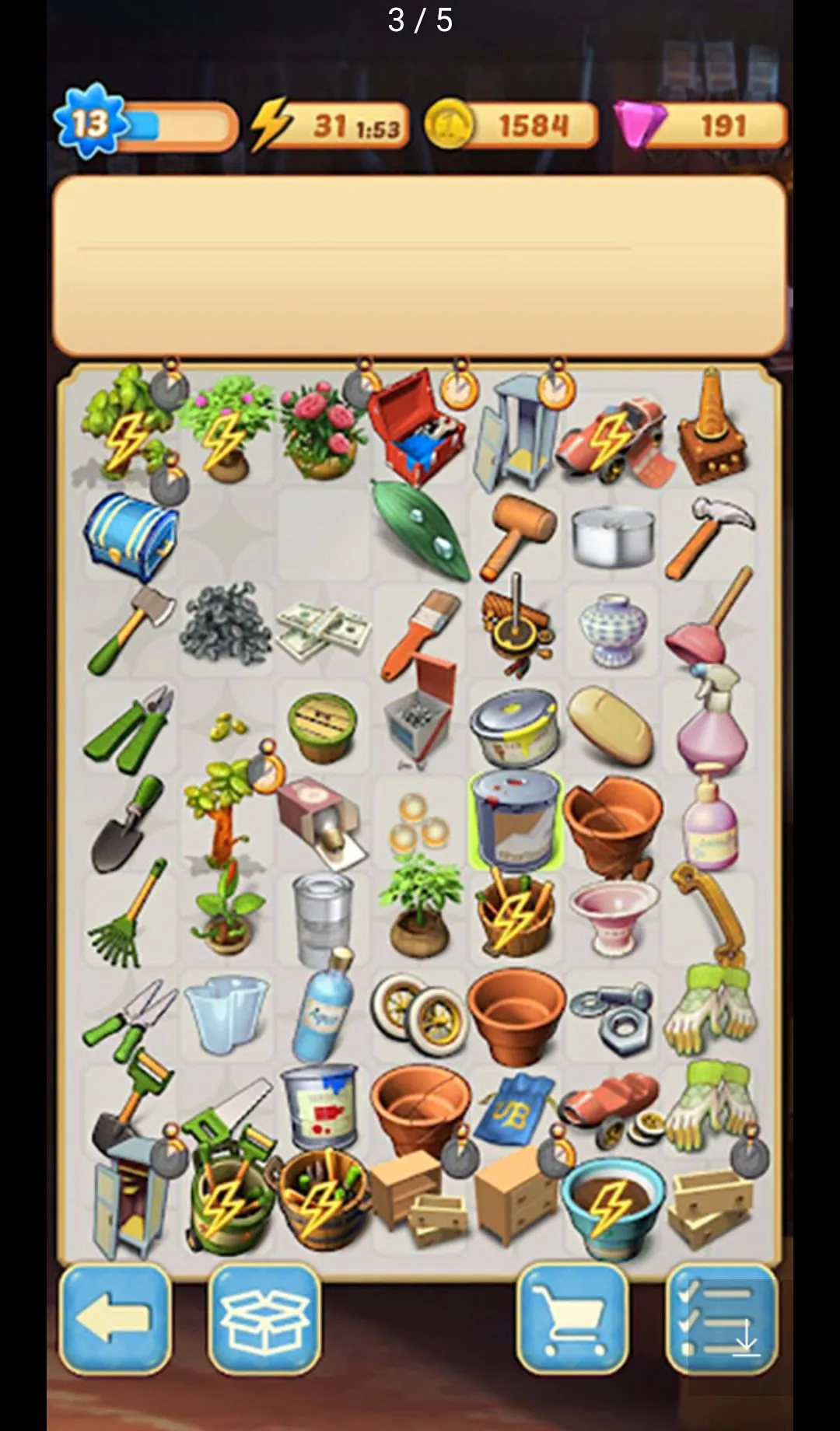Open the inventory box button
Viewport: 840px width, 1431px height.
(x=264, y=1319)
